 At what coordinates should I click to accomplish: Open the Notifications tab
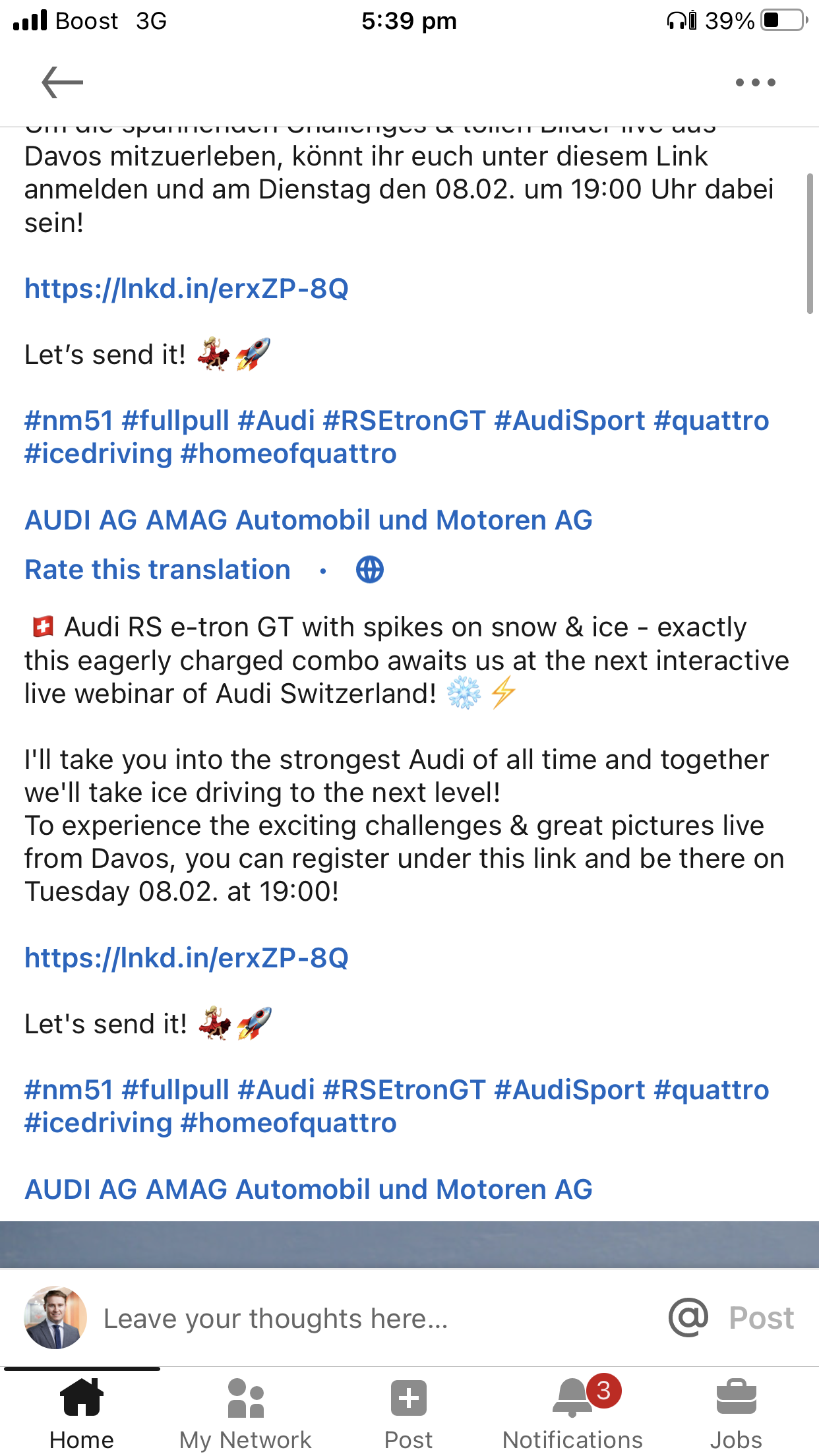tap(572, 1414)
